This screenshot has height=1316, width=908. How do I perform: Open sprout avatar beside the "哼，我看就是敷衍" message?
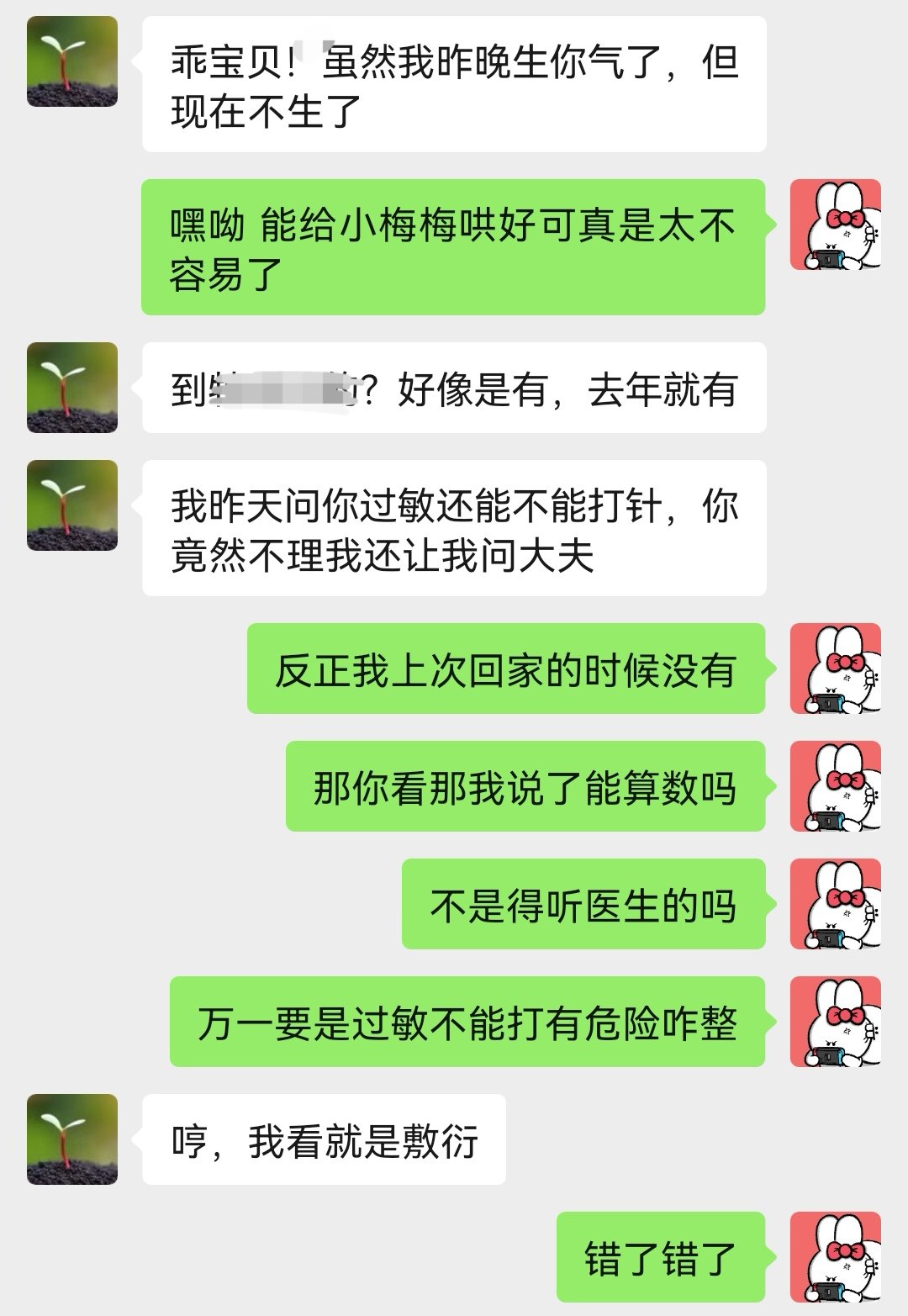pos(72,1139)
